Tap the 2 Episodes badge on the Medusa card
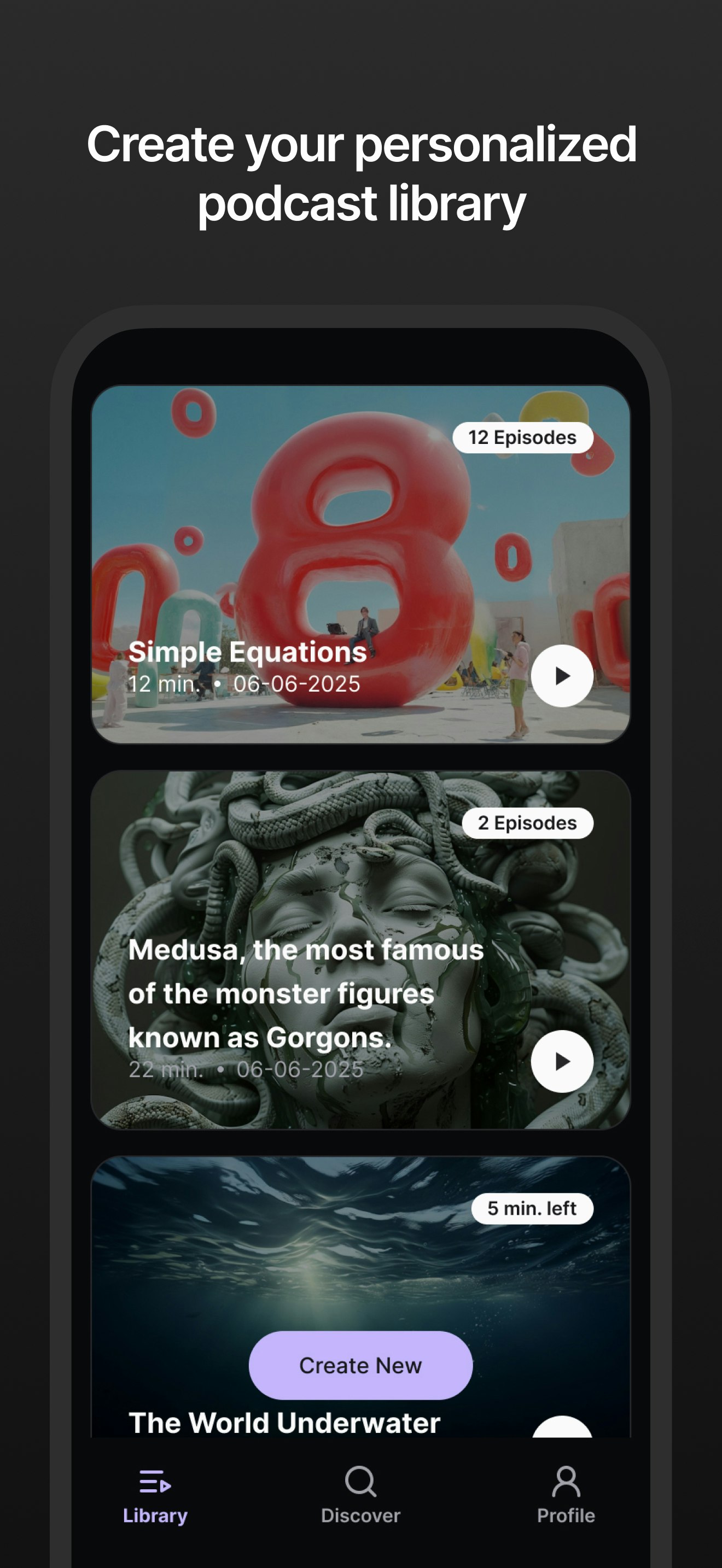722x1568 pixels. (527, 822)
